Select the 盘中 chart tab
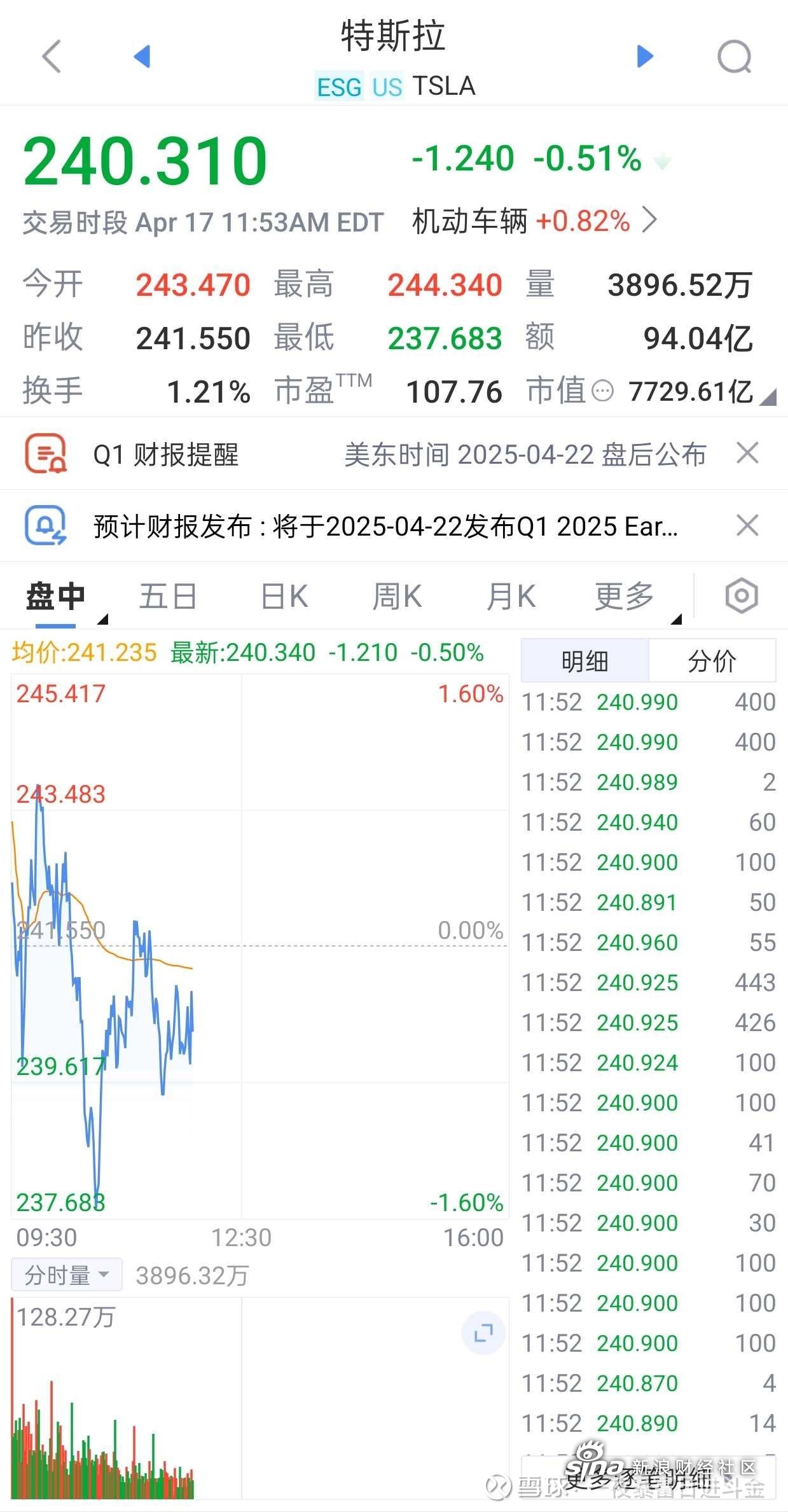Viewport: 788px width, 1512px height. [x=55, y=597]
